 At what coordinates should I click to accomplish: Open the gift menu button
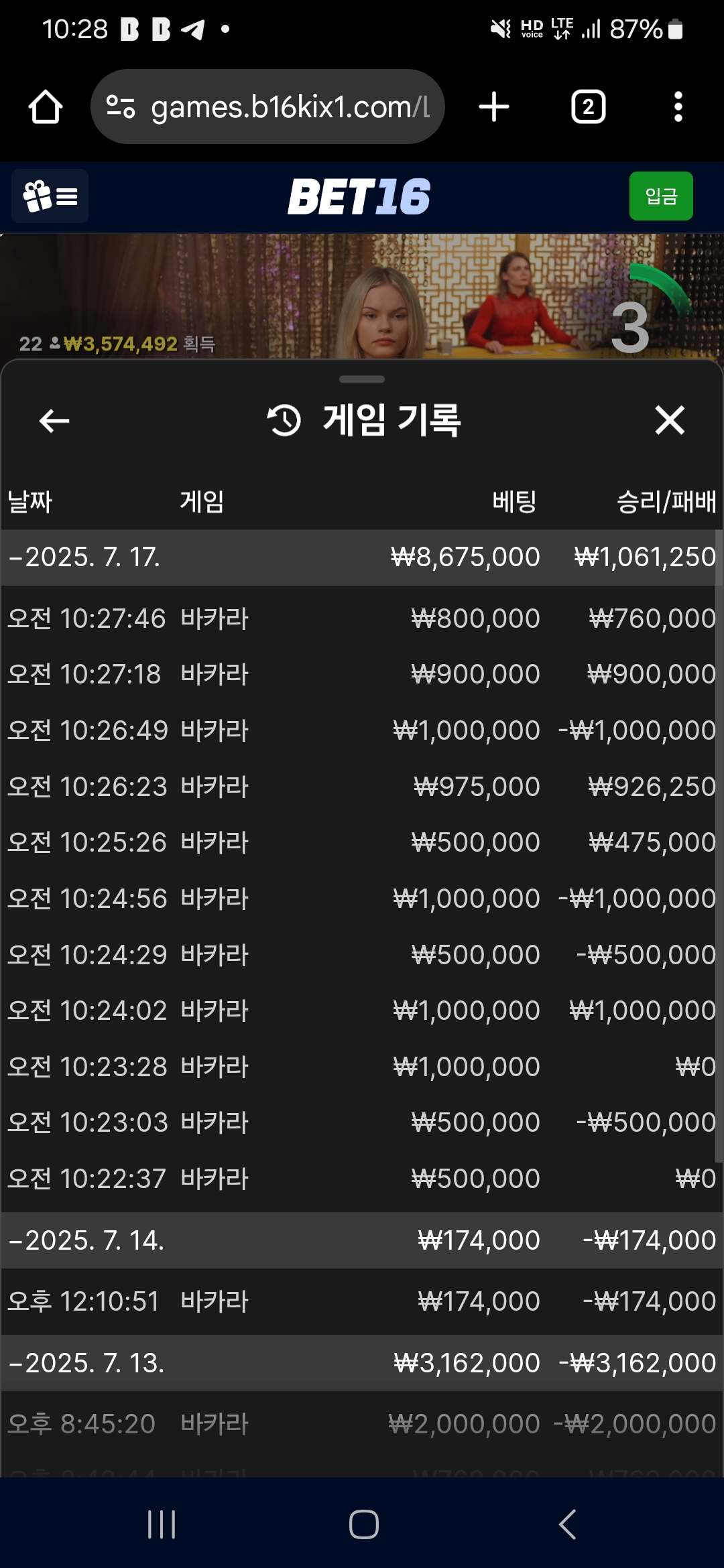pyautogui.click(x=50, y=196)
